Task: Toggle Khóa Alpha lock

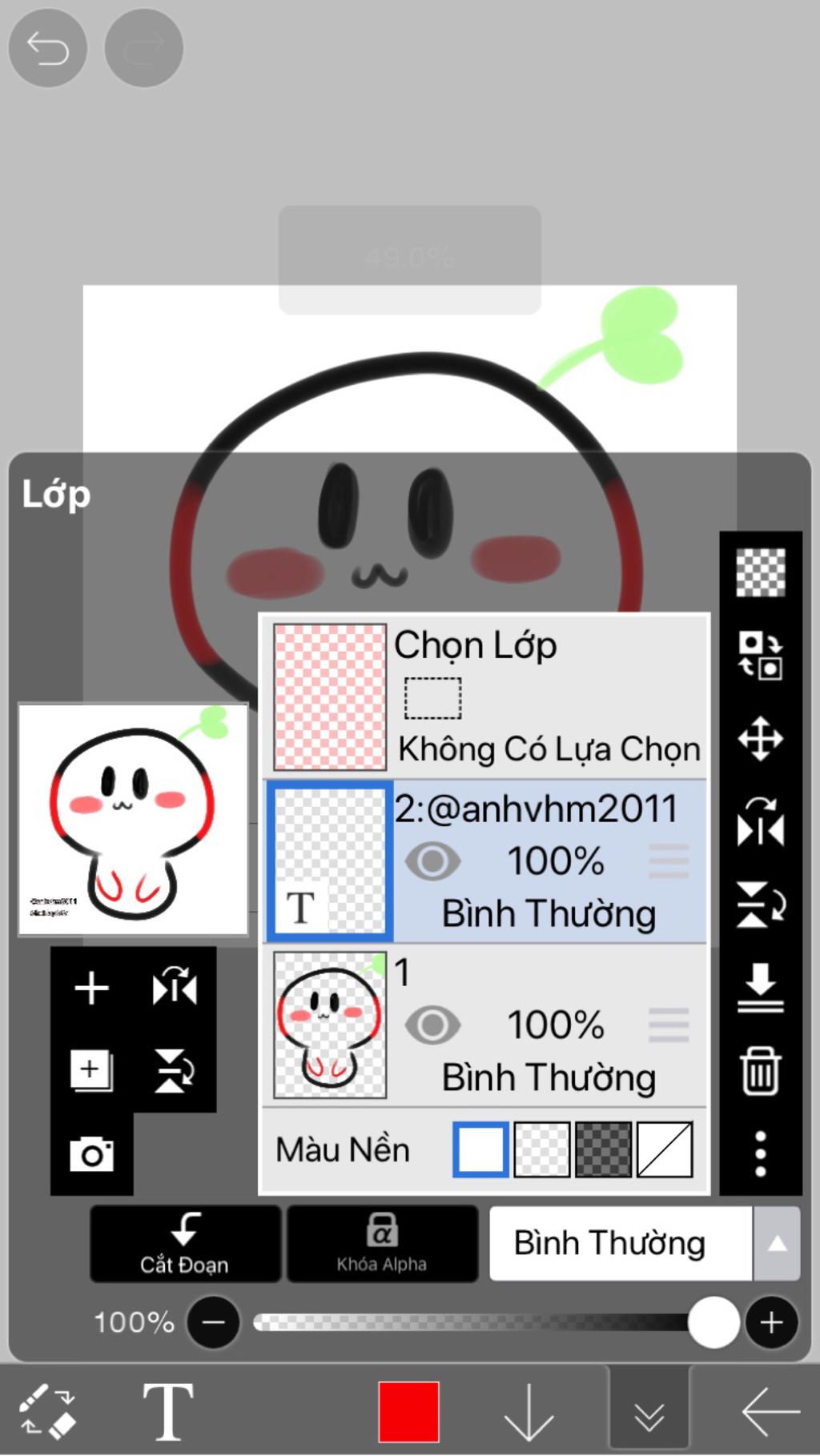Action: coord(382,1244)
